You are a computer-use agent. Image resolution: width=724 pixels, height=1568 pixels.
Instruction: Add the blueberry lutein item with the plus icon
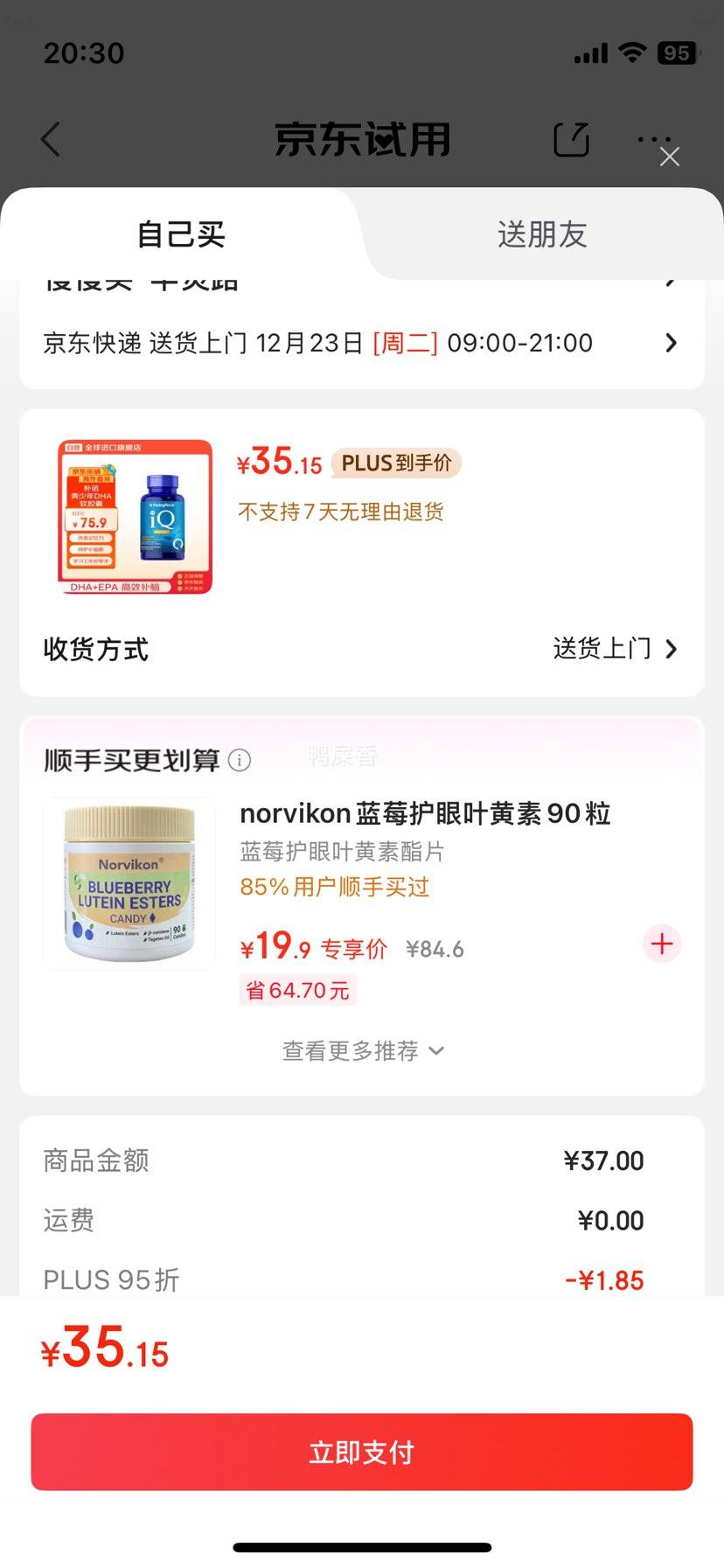pos(662,944)
